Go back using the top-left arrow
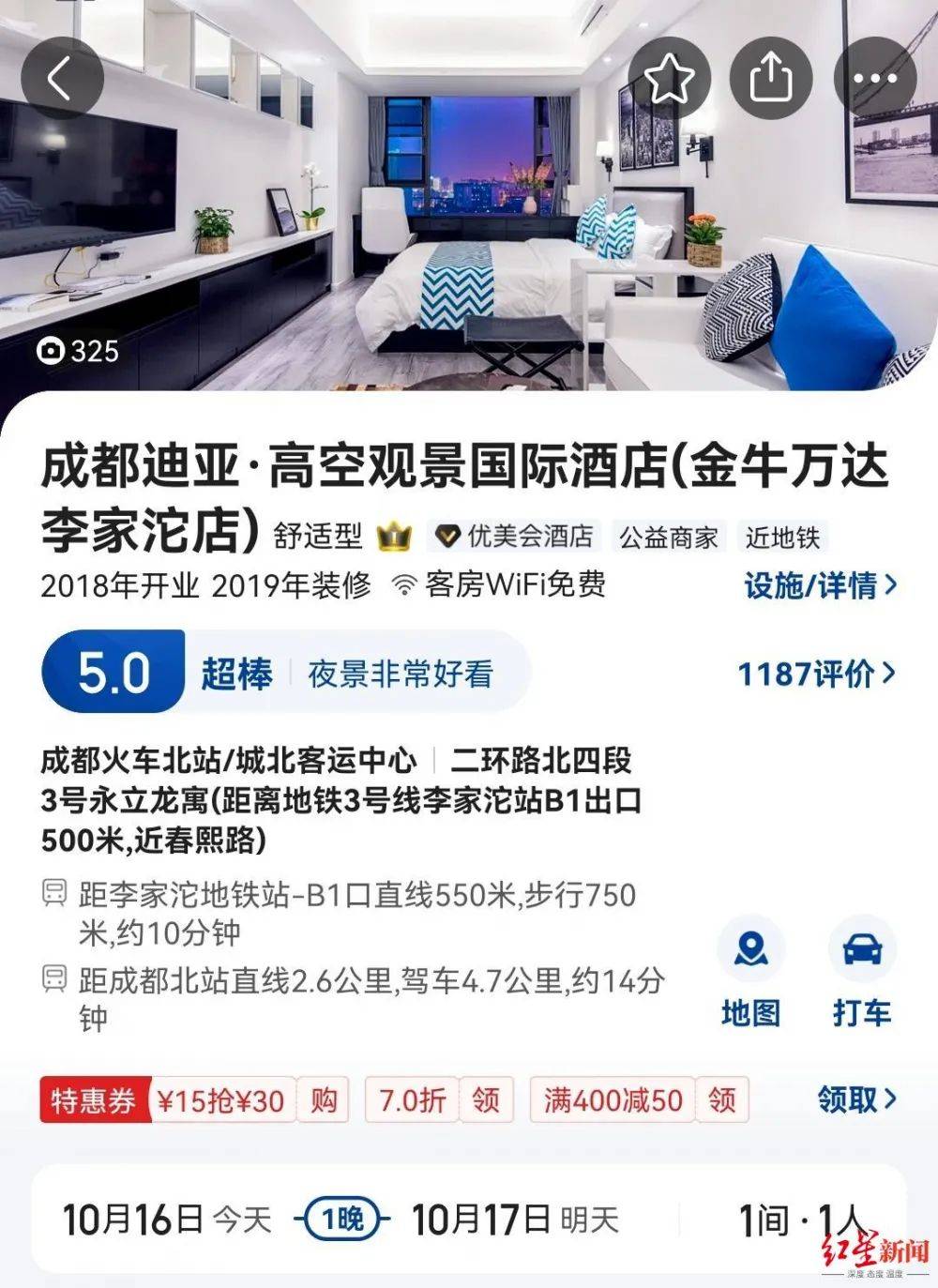This screenshot has height=1288, width=938. (61, 79)
